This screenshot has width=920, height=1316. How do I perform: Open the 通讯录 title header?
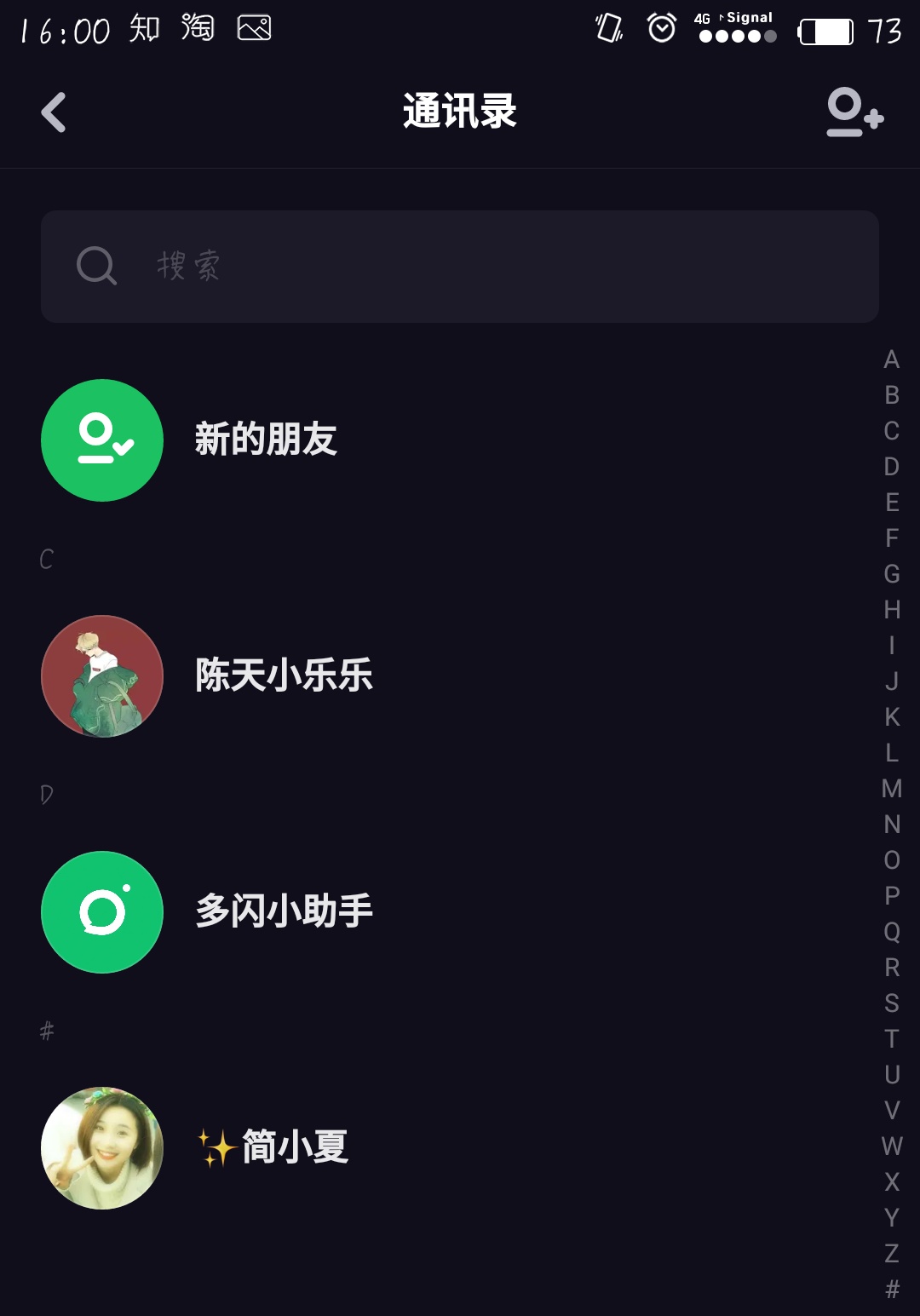pyautogui.click(x=459, y=112)
